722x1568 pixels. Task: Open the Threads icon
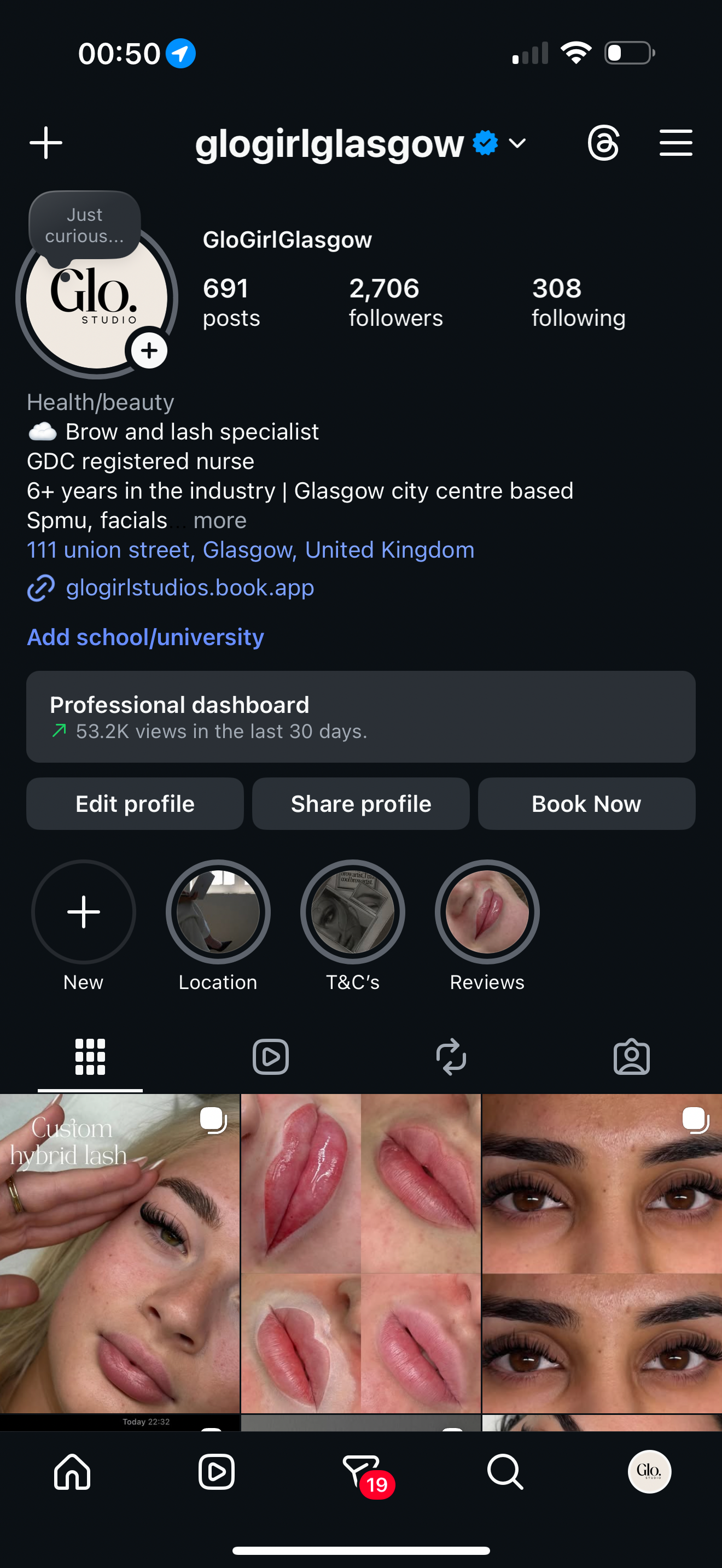pyautogui.click(x=603, y=143)
